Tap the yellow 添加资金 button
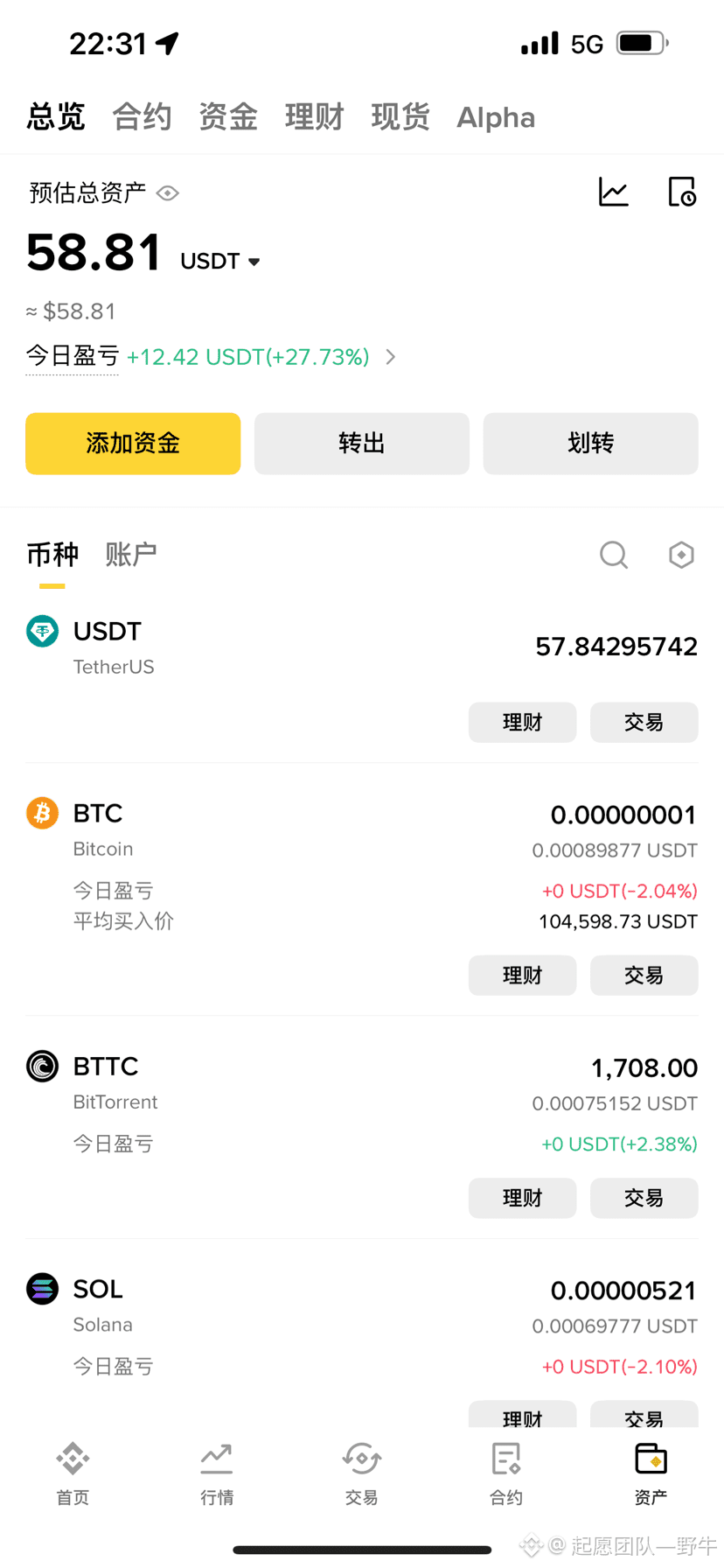The width and height of the screenshot is (724, 1568). click(133, 444)
